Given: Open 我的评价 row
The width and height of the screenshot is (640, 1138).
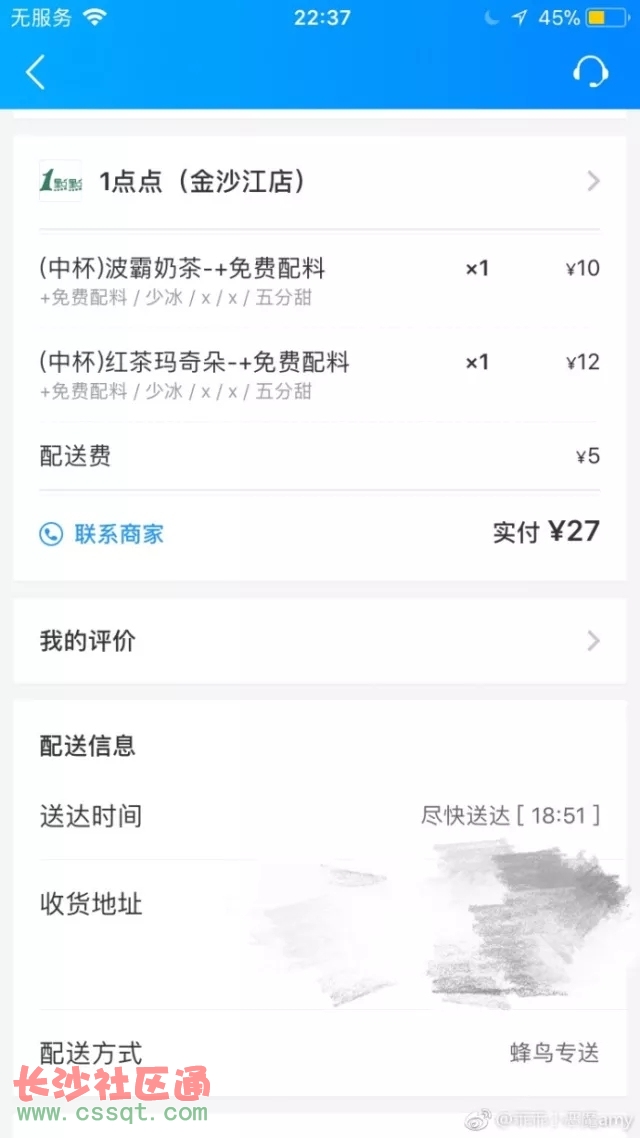Looking at the screenshot, I should (319, 641).
